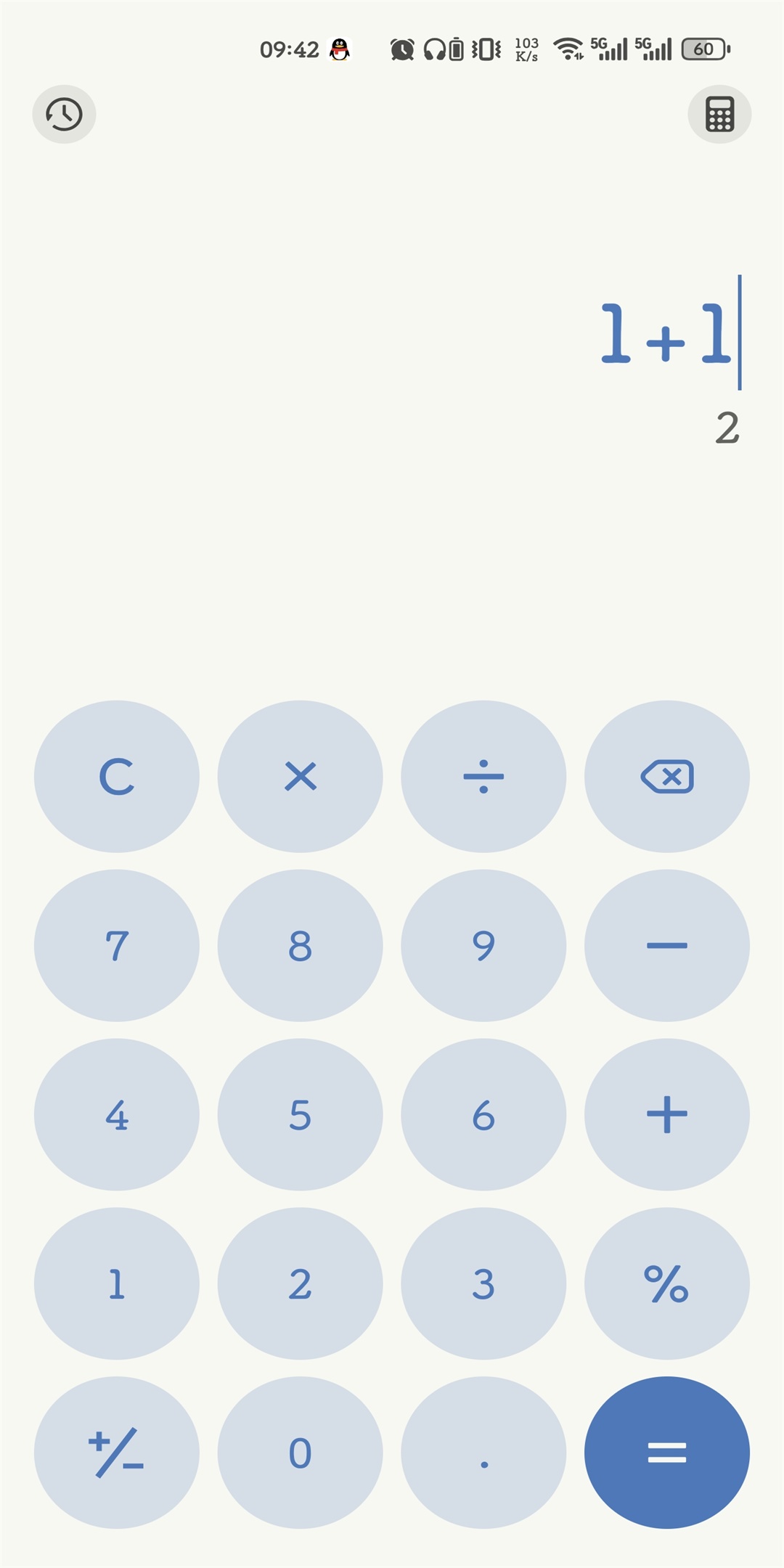Enter the digit 4
This screenshot has width=784, height=1568.
coord(116,1114)
